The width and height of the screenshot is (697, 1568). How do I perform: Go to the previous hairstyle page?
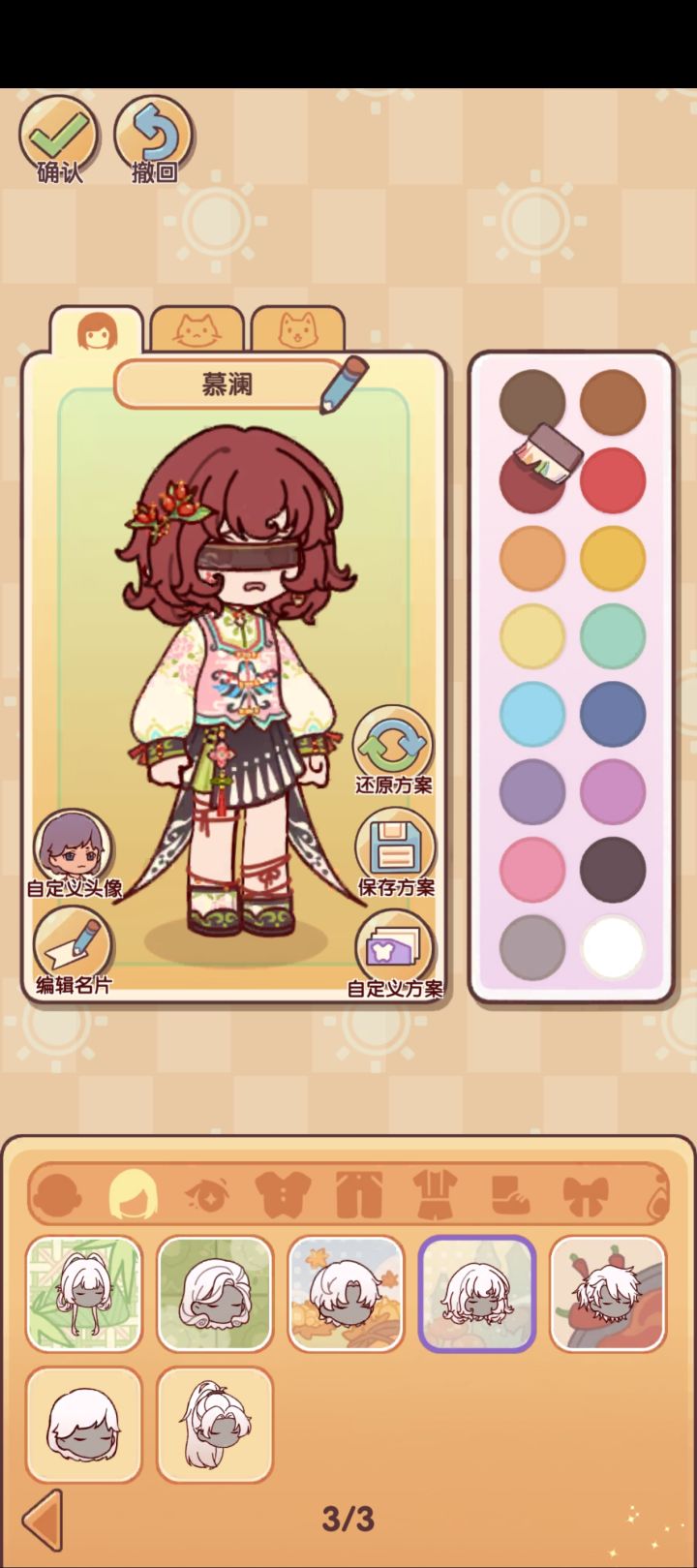click(x=43, y=1520)
